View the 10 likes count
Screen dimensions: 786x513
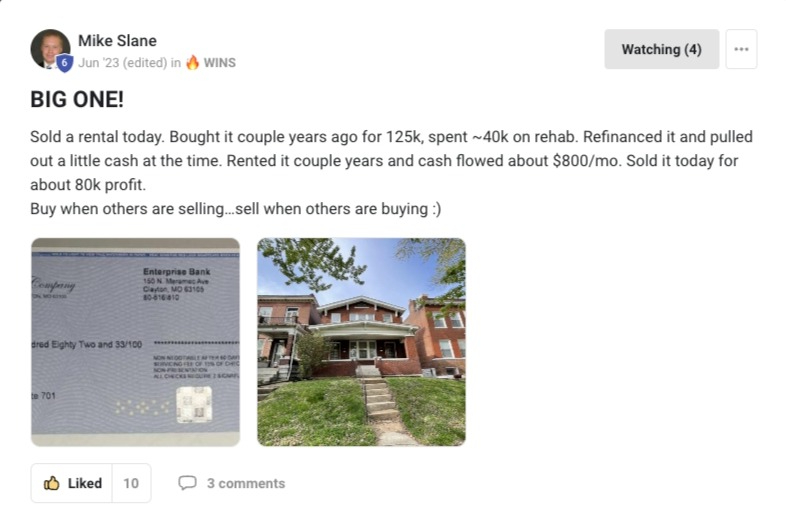(x=131, y=483)
